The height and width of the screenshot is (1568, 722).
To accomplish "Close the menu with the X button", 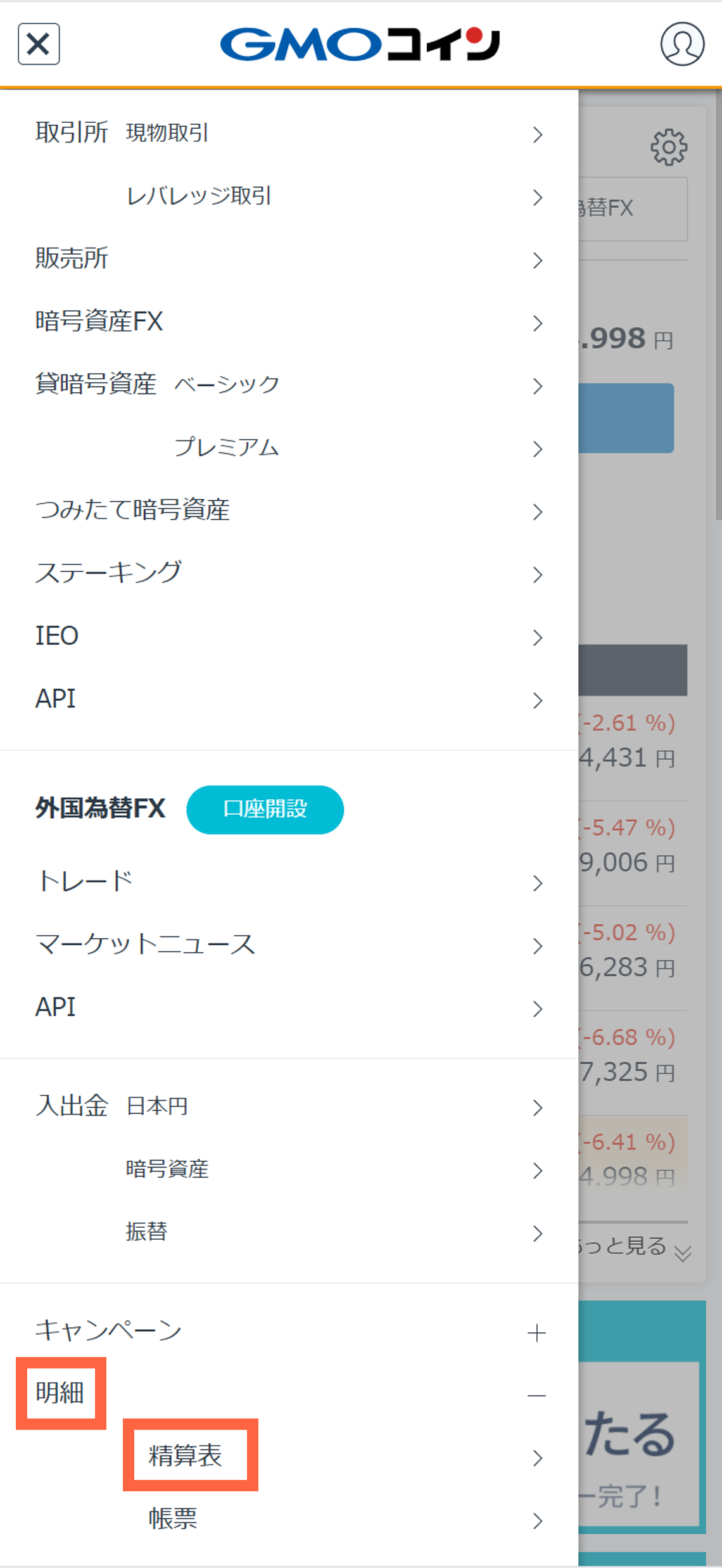I will coord(39,44).
